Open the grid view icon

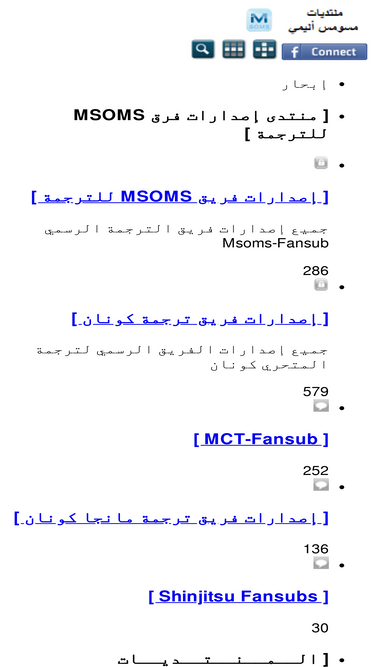coord(233,49)
